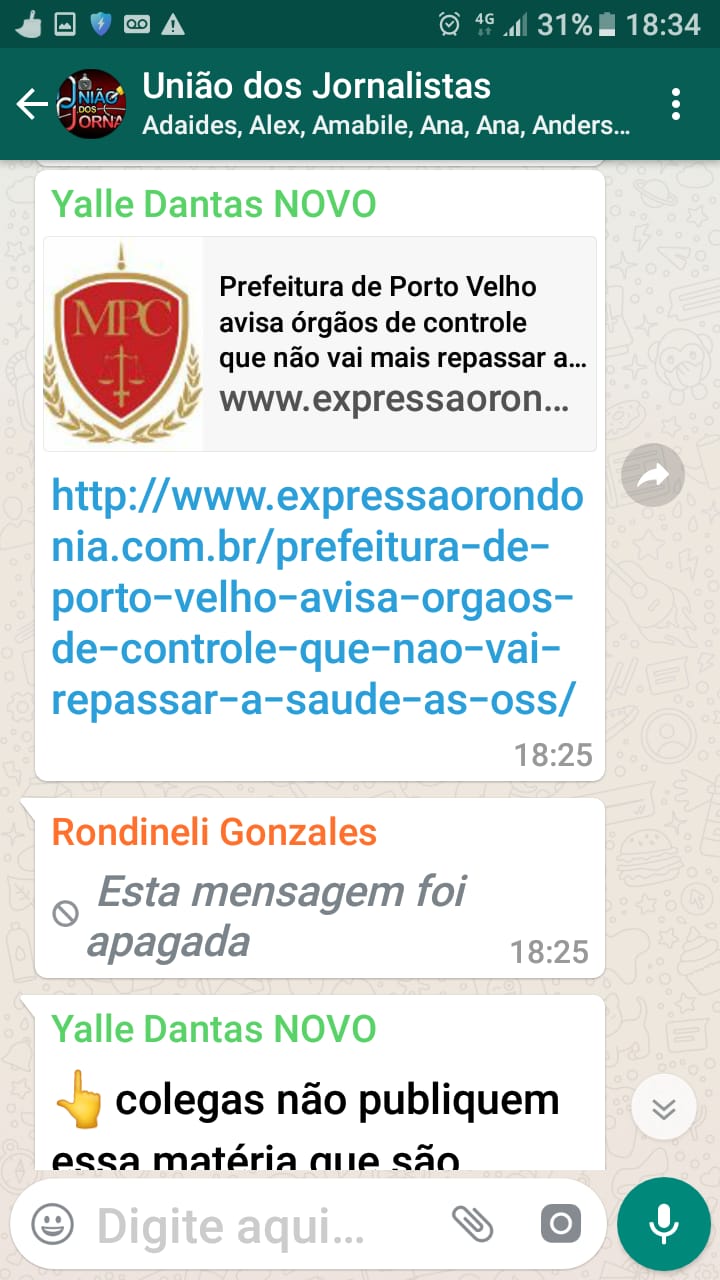The width and height of the screenshot is (720, 1280).
Task: Jump to the latest messages
Action: (664, 1107)
